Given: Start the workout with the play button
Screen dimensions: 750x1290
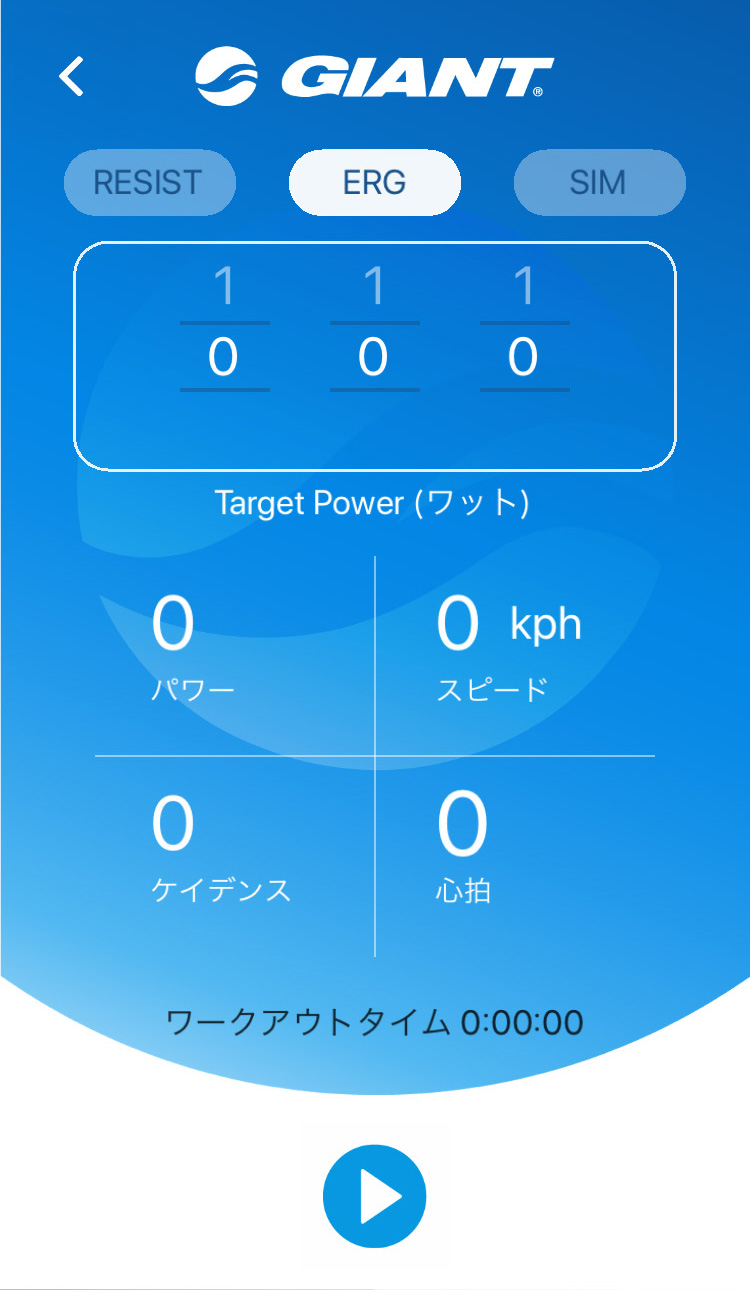Looking at the screenshot, I should [375, 1196].
